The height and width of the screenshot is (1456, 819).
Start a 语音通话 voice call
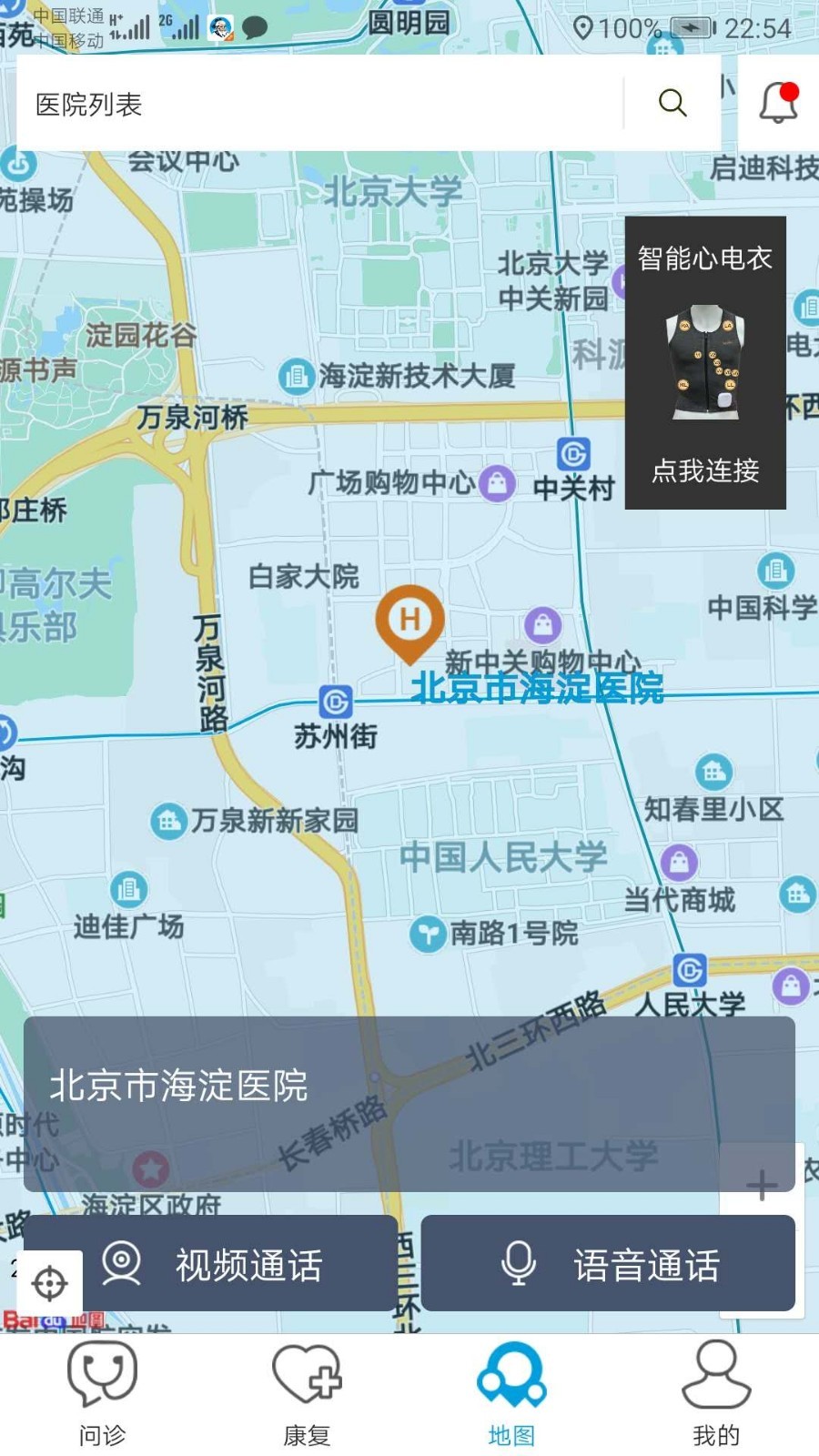tap(608, 1264)
